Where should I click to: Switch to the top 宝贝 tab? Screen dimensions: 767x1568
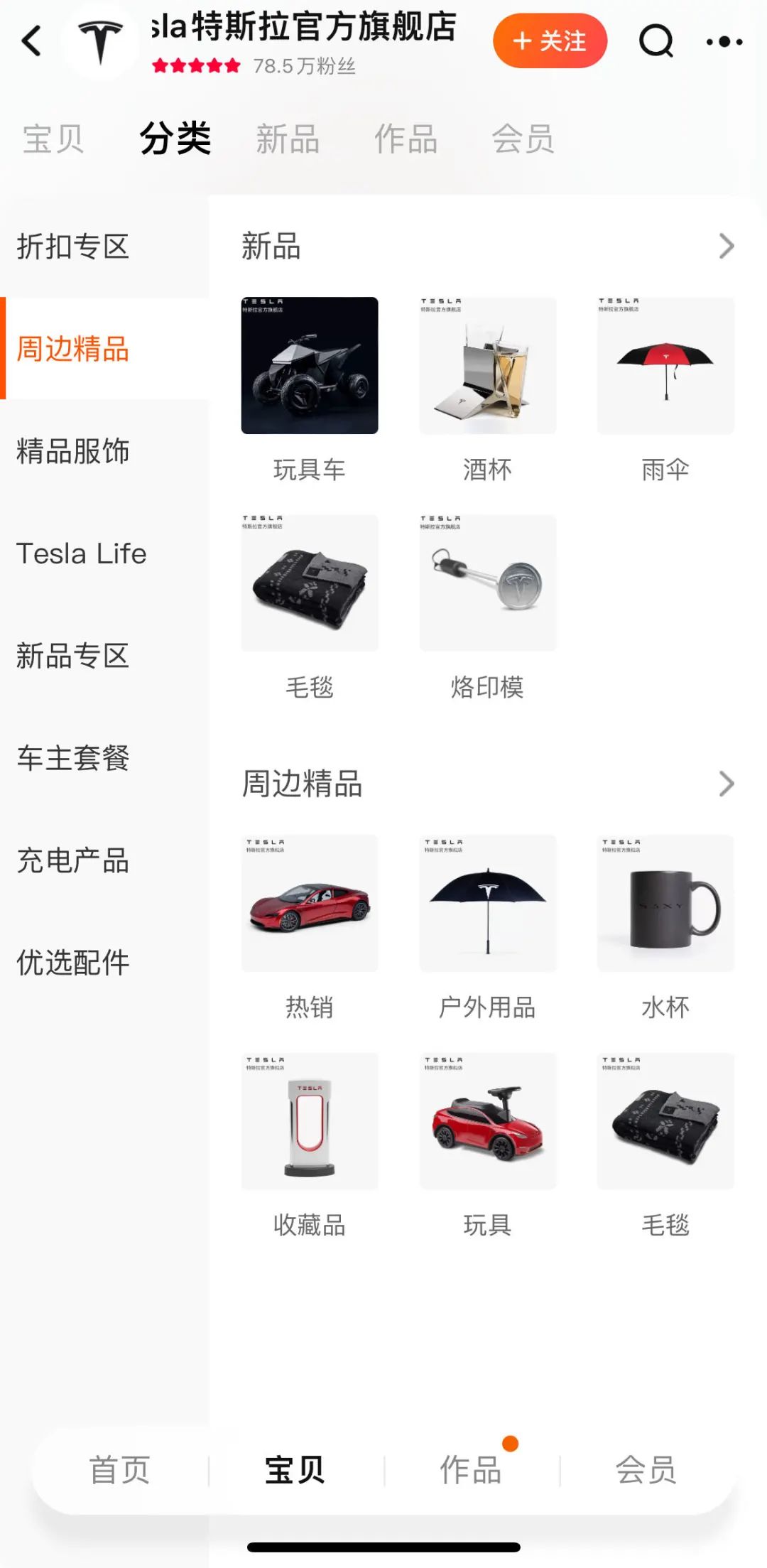53,138
